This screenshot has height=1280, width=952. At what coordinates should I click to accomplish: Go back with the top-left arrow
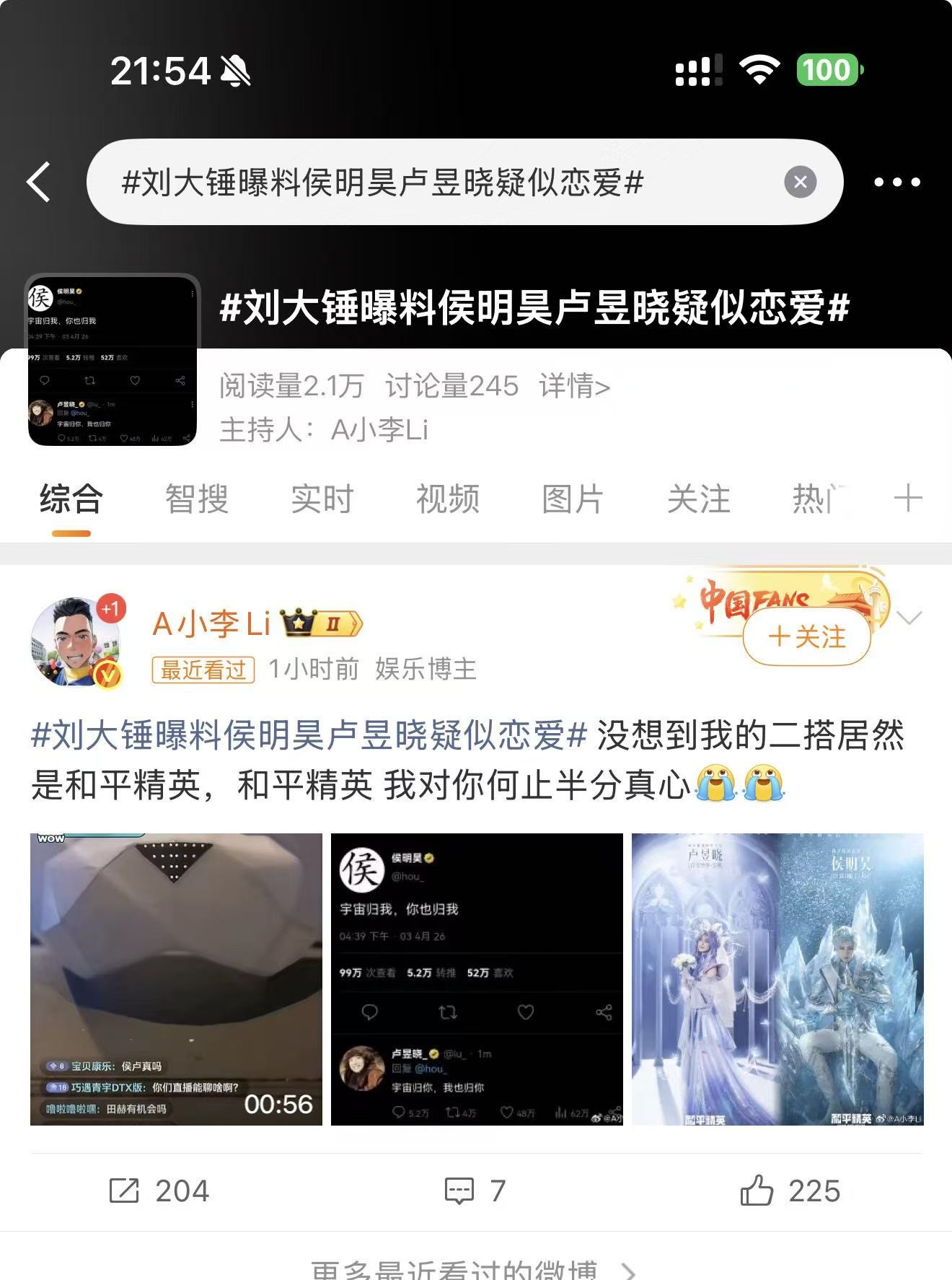(40, 182)
